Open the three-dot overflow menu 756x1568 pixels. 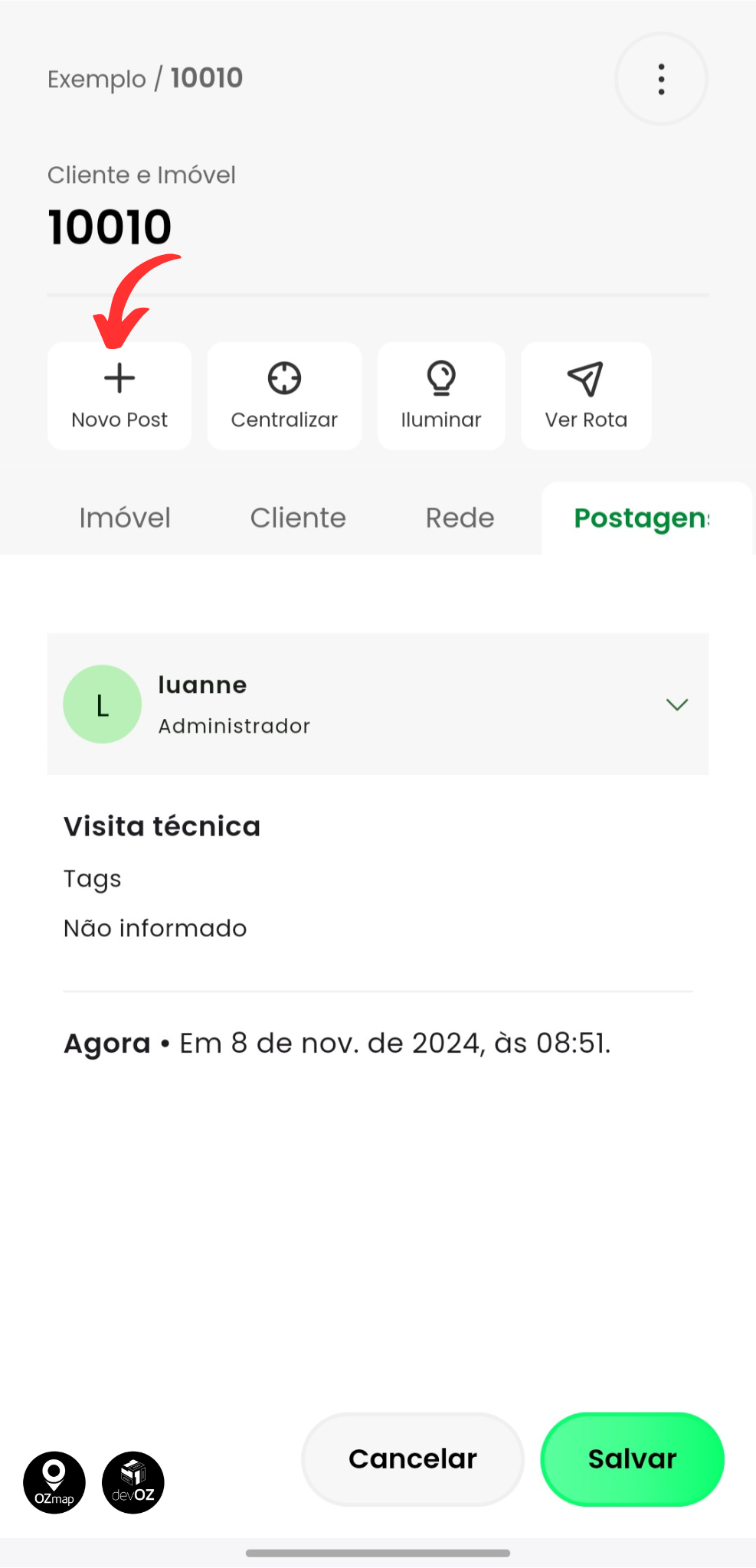661,79
